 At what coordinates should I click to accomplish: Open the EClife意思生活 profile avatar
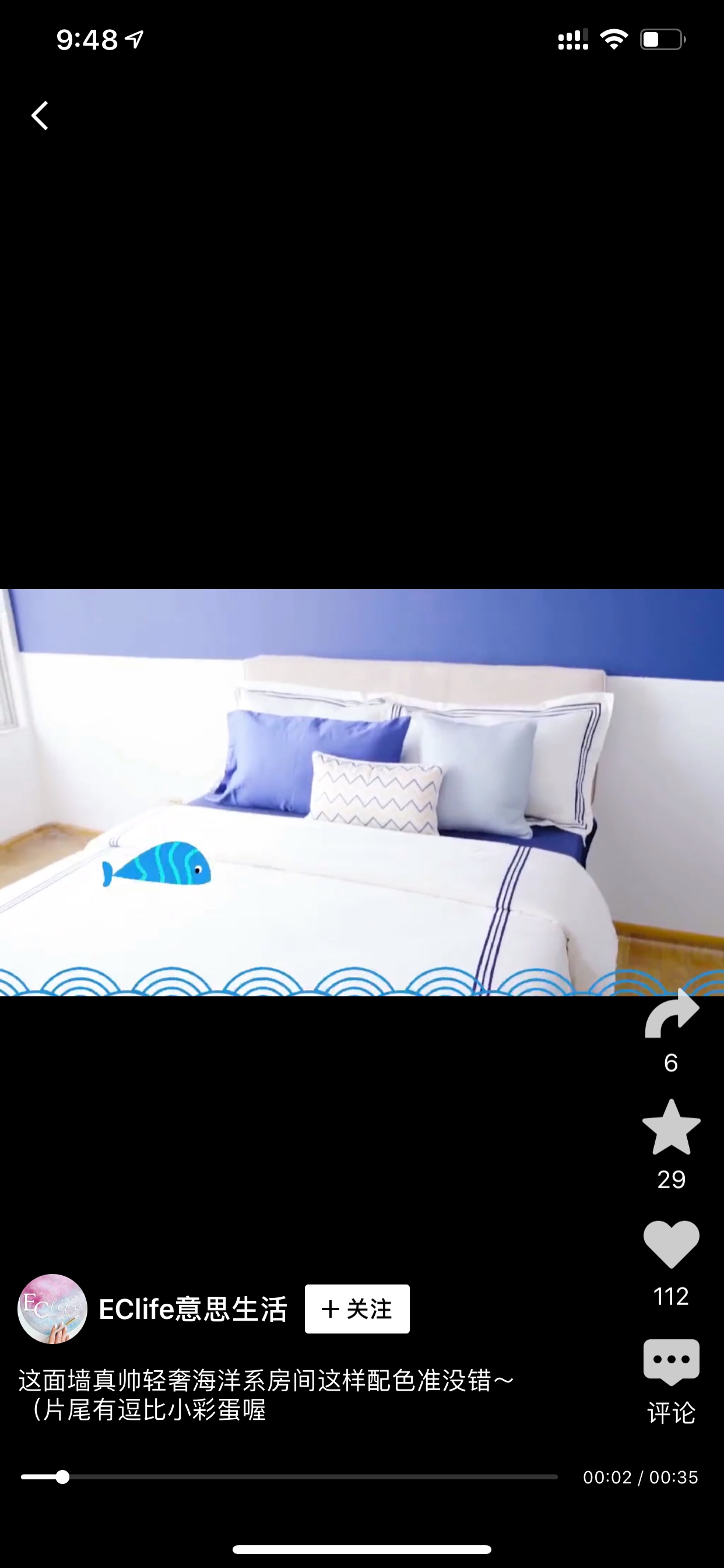click(52, 1308)
